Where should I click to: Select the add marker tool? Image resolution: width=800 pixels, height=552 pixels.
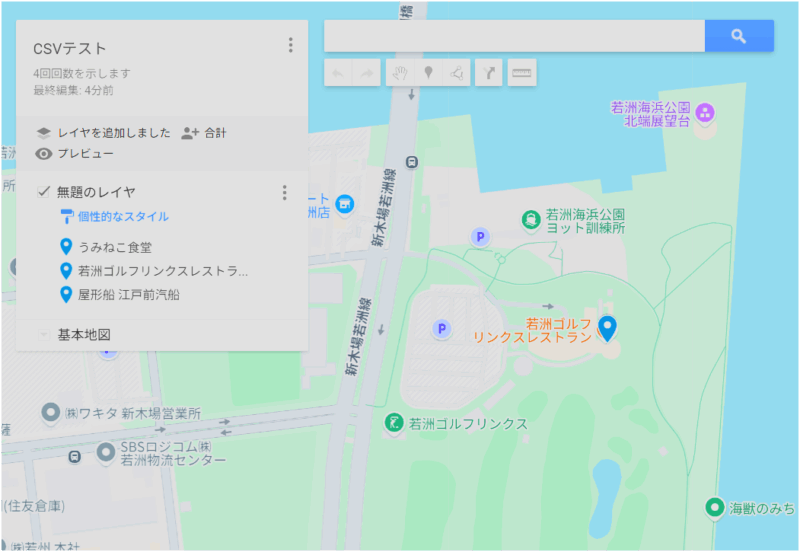click(428, 73)
